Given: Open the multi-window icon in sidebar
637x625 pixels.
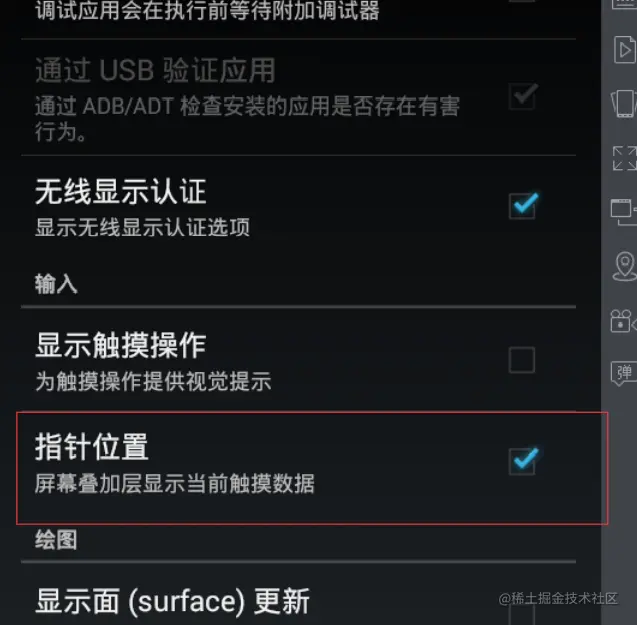Looking at the screenshot, I should [x=623, y=211].
